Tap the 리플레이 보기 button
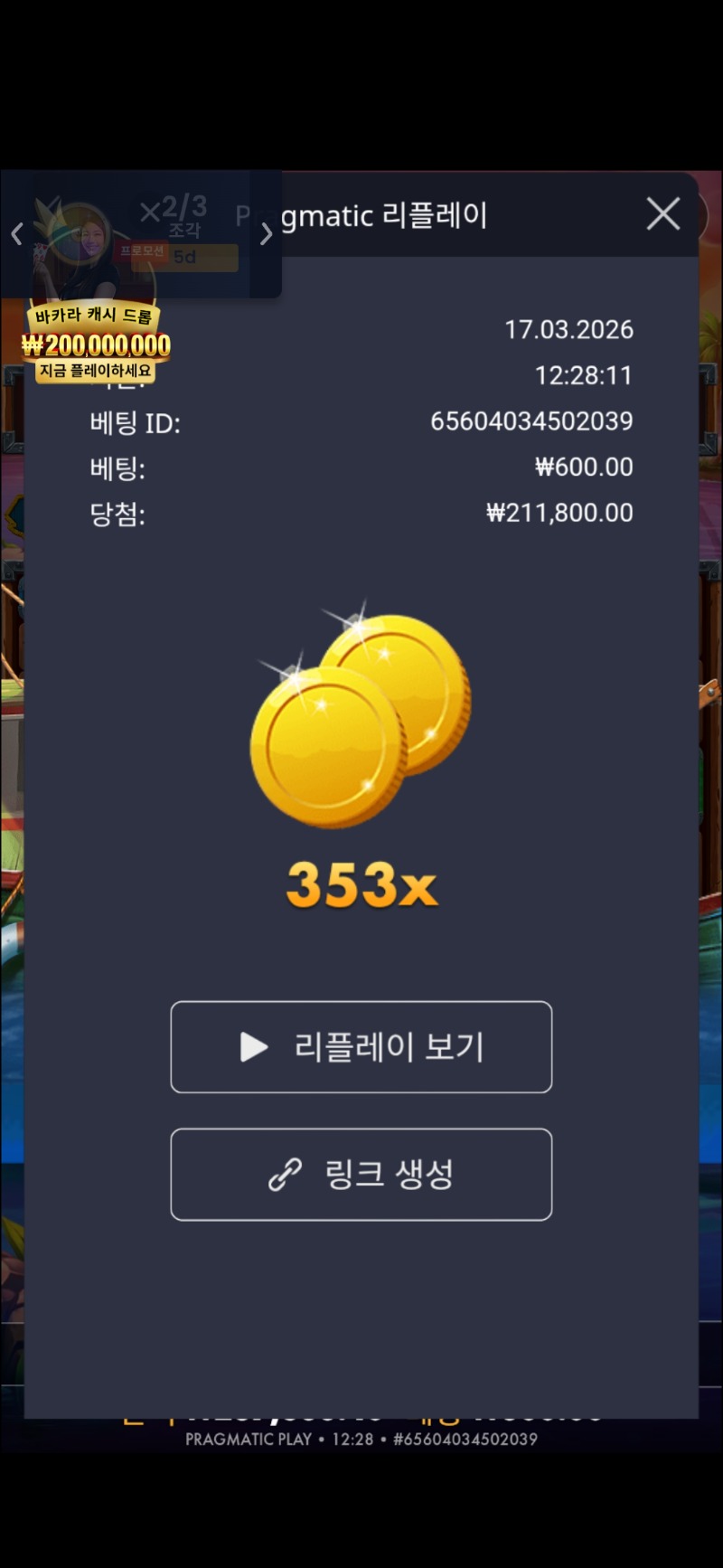 [361, 1047]
